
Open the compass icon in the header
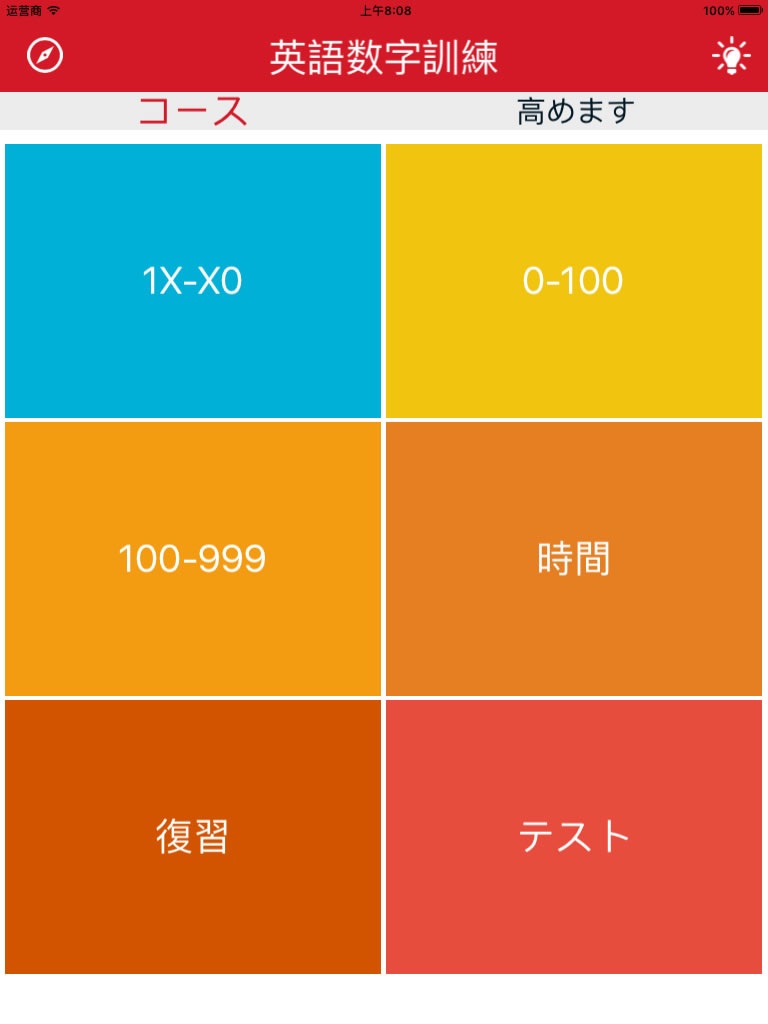(45, 56)
